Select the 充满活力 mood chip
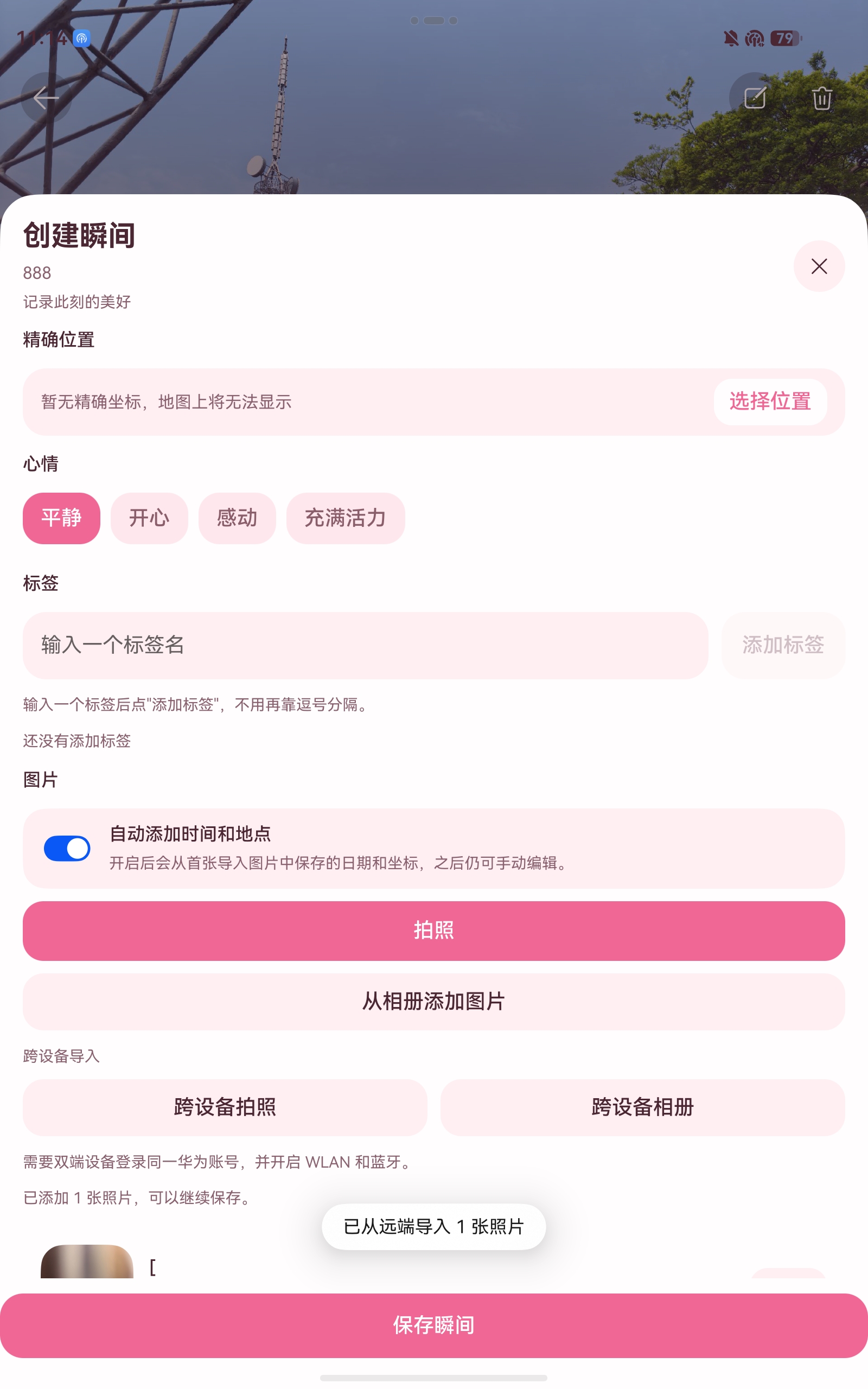Screen dimensions: 868x1389 (x=346, y=518)
